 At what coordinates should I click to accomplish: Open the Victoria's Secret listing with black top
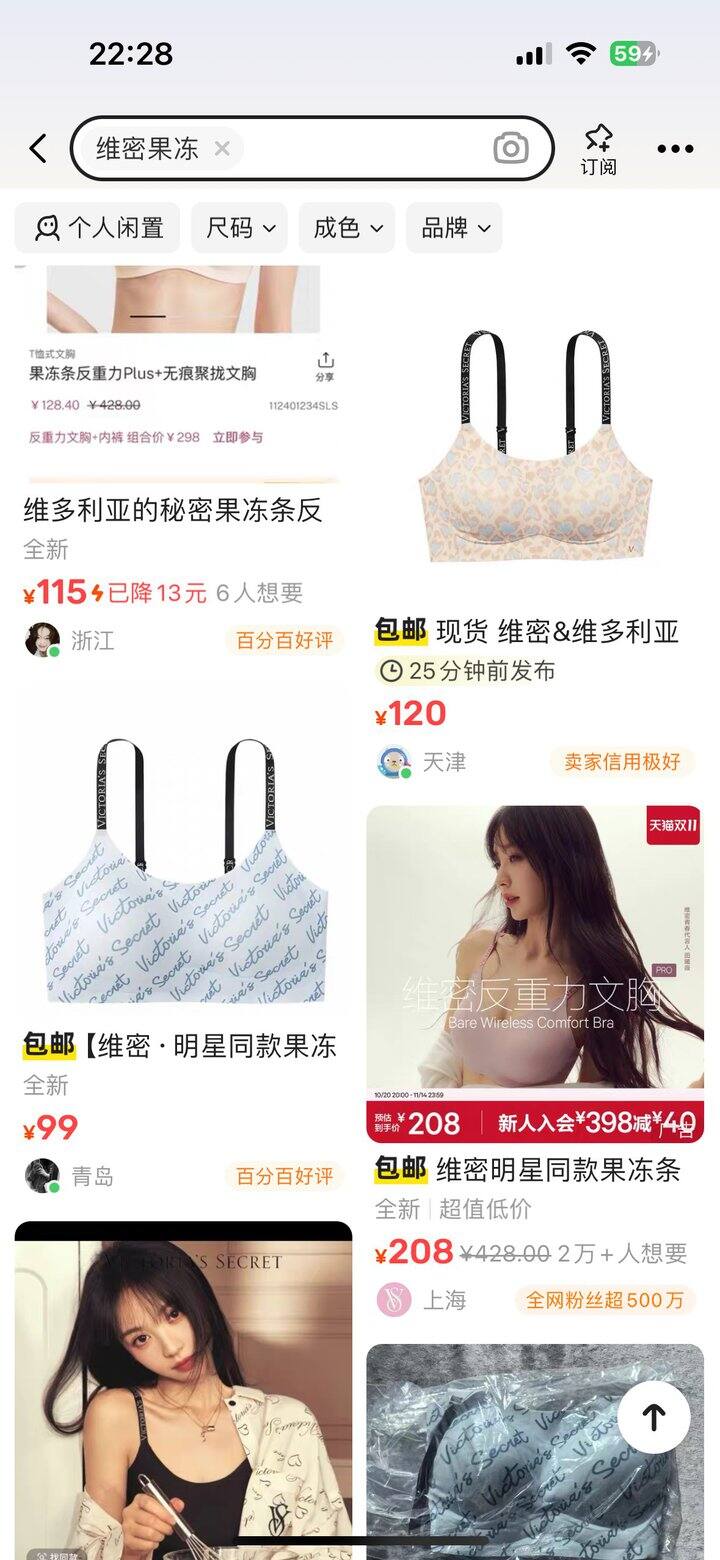pyautogui.click(x=183, y=1390)
